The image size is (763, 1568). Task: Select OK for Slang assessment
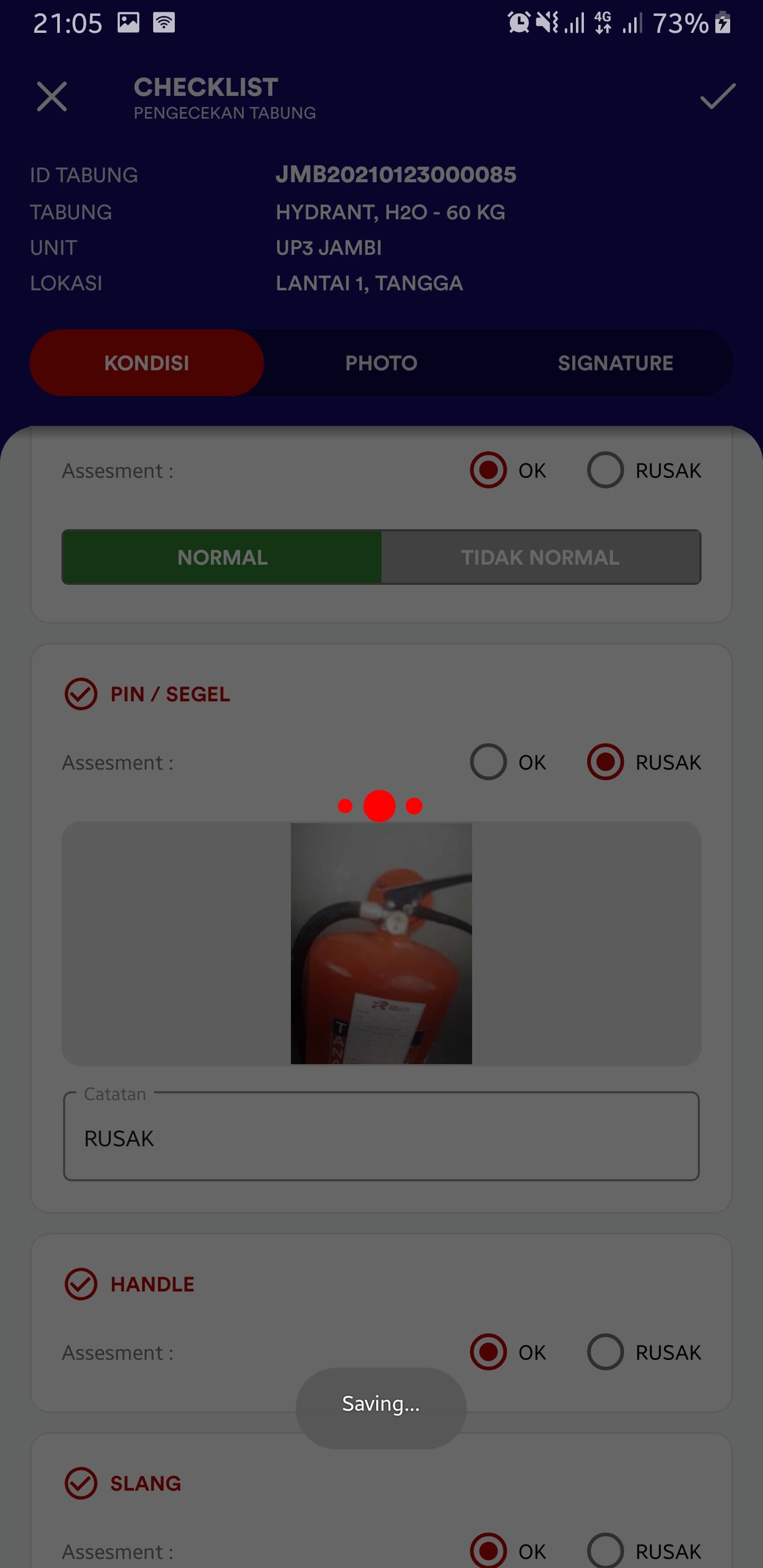click(489, 1550)
